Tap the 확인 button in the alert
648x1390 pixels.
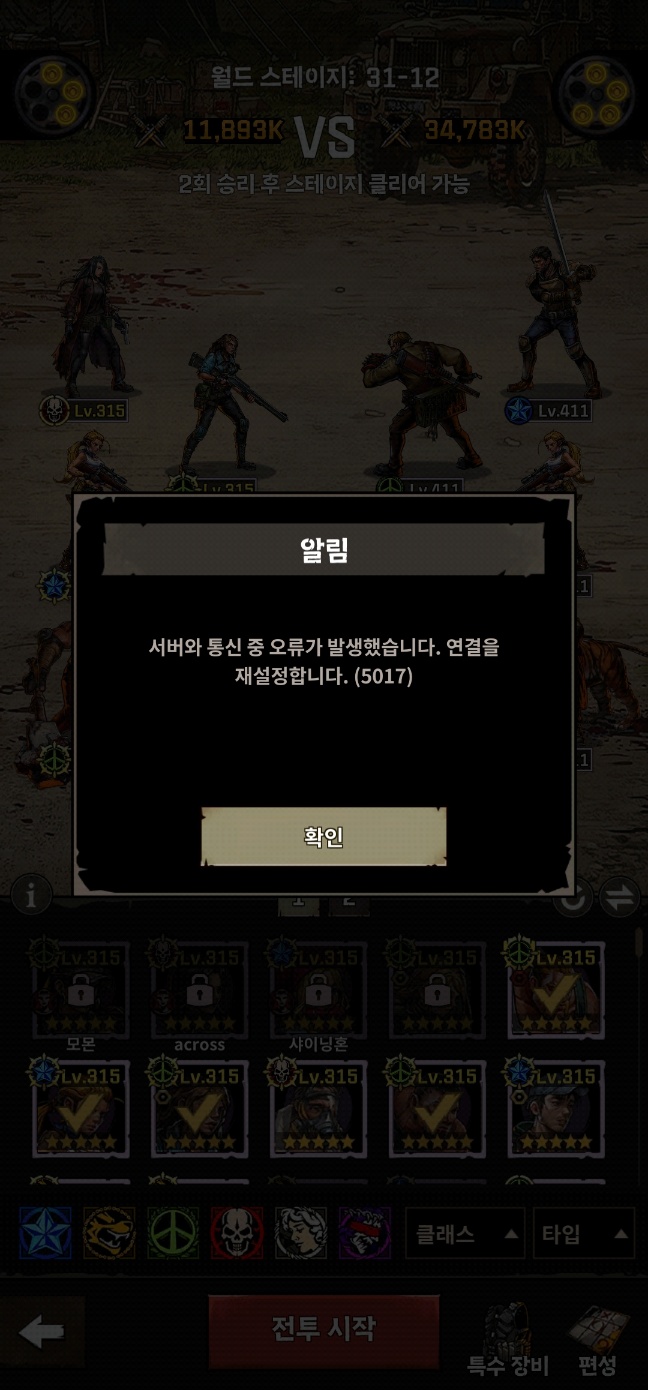click(x=323, y=836)
